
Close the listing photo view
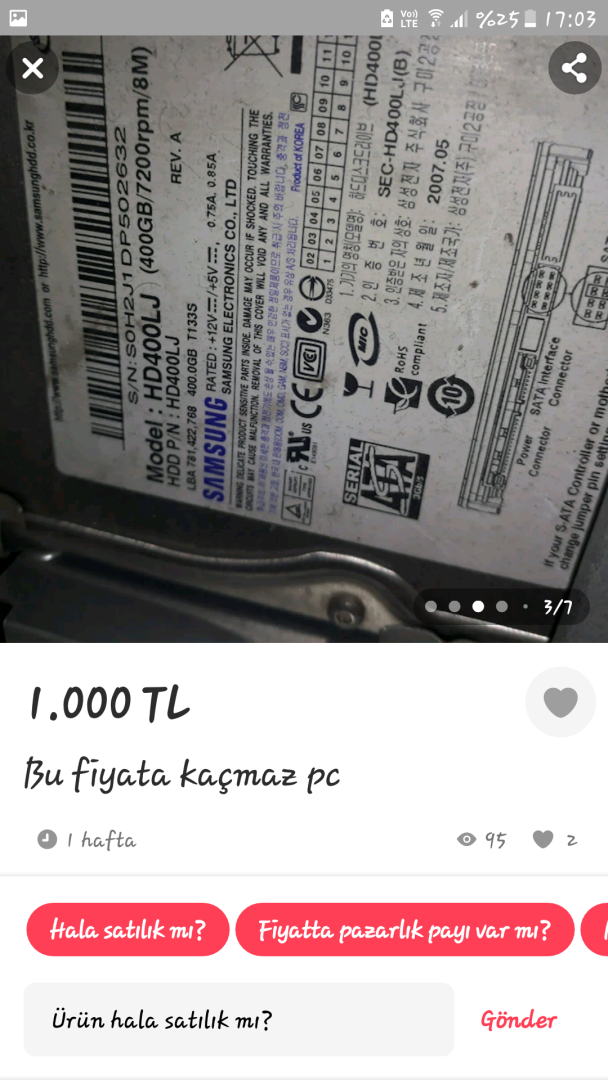(33, 68)
